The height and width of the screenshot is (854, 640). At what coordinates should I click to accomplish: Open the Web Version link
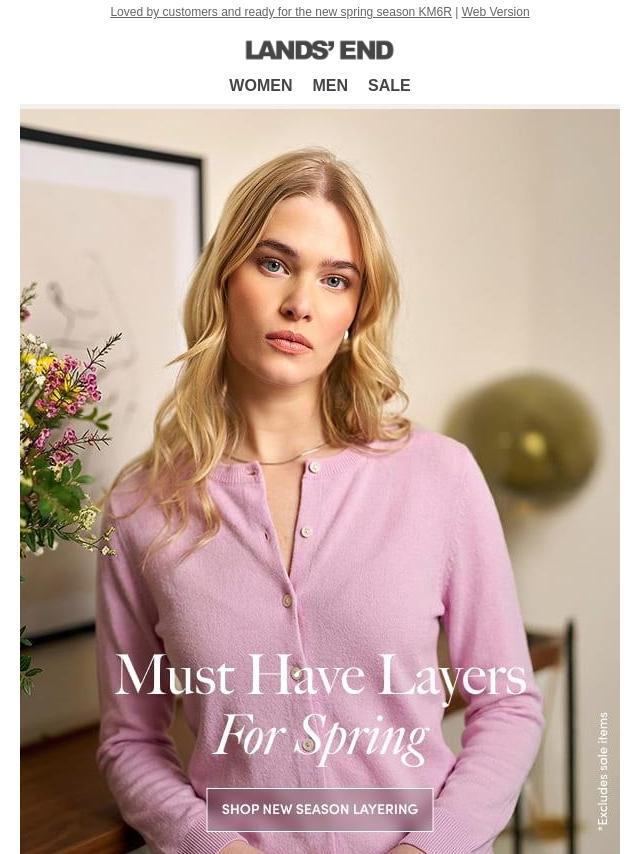495,12
